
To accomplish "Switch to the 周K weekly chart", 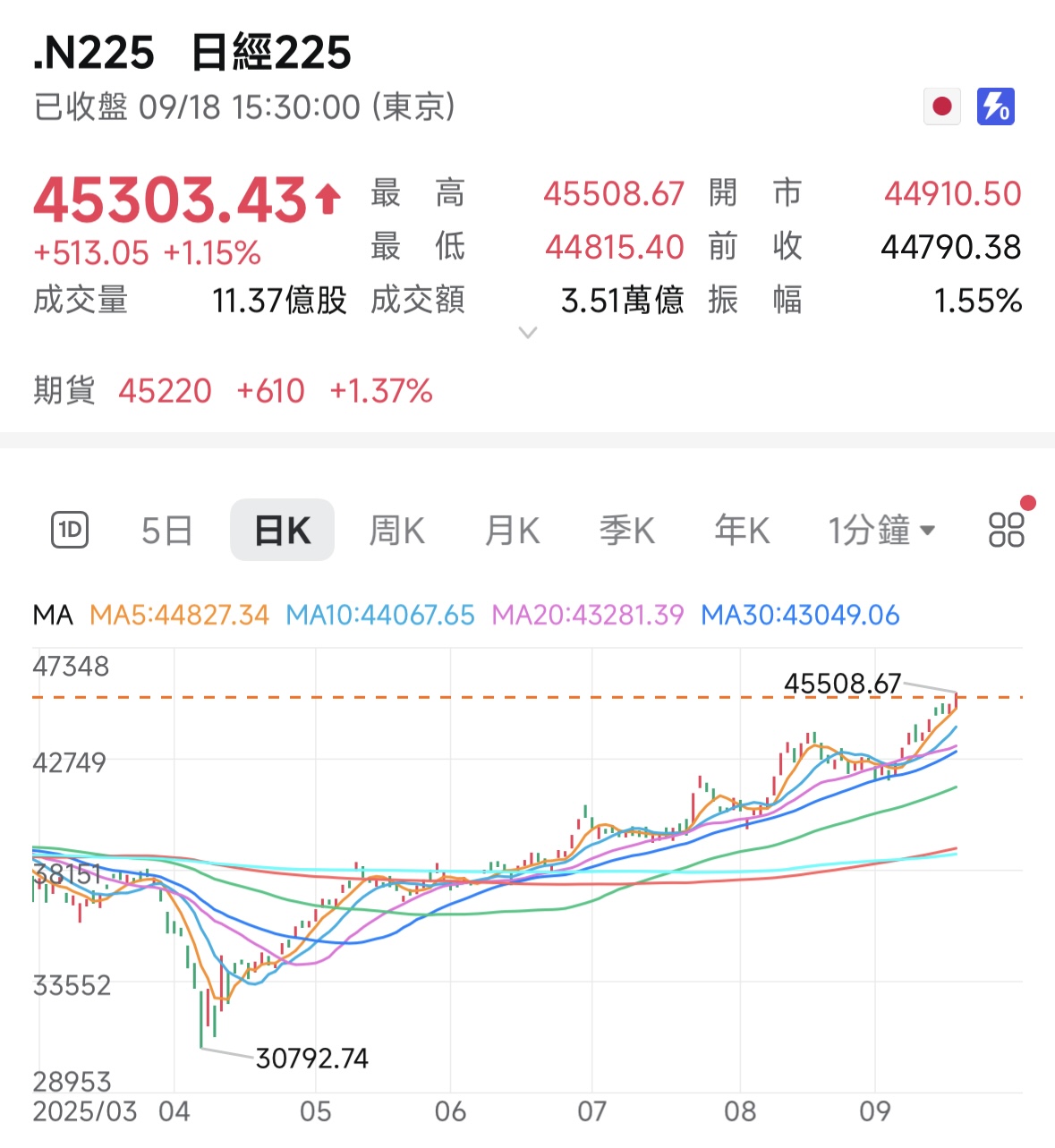I will (397, 531).
